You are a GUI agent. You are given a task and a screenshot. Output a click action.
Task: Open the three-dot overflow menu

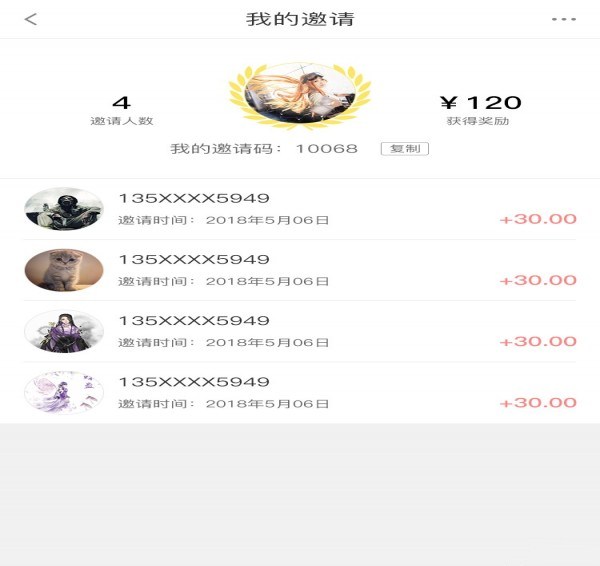click(x=565, y=19)
